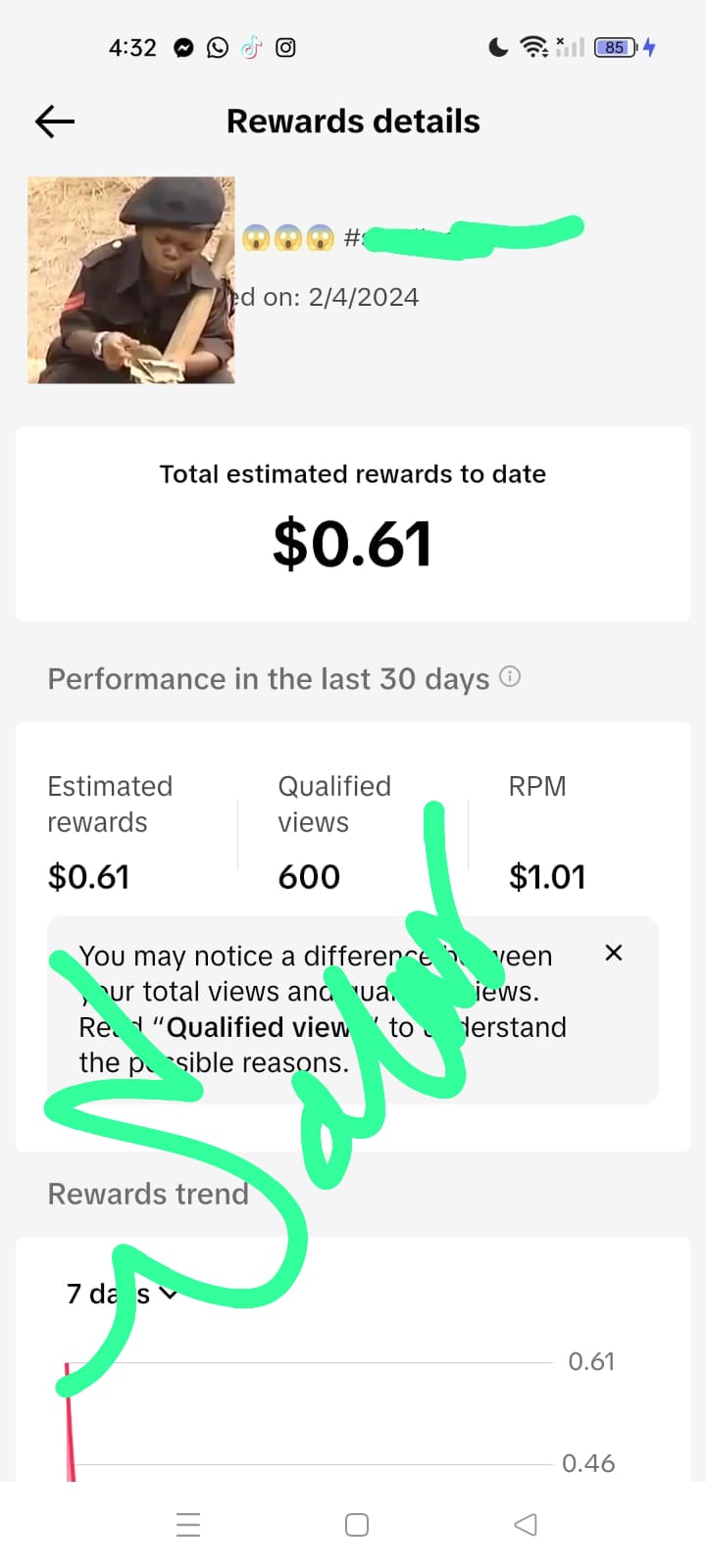
Task: Open WhatsApp from the status bar
Action: click(x=217, y=46)
